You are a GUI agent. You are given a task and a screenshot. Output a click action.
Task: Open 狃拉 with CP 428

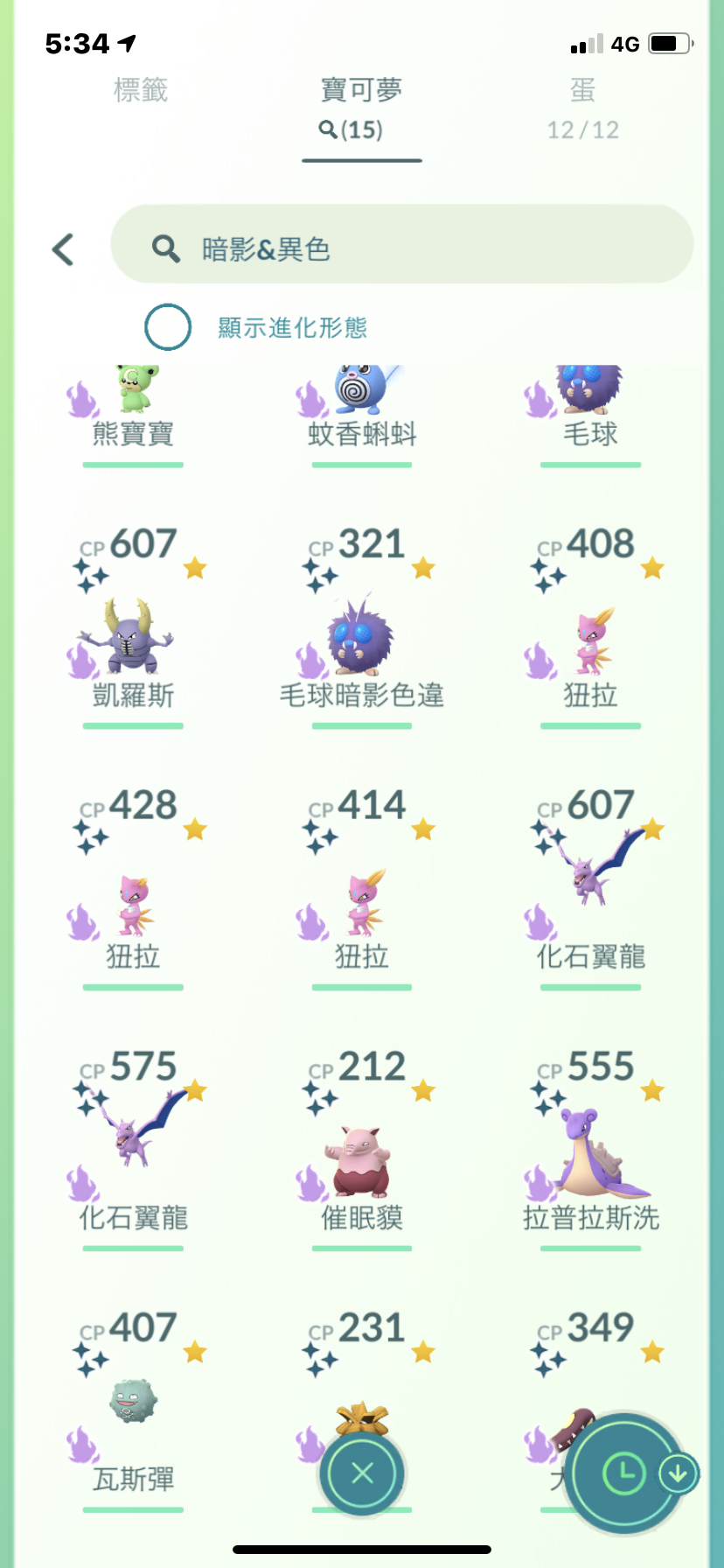(133, 903)
